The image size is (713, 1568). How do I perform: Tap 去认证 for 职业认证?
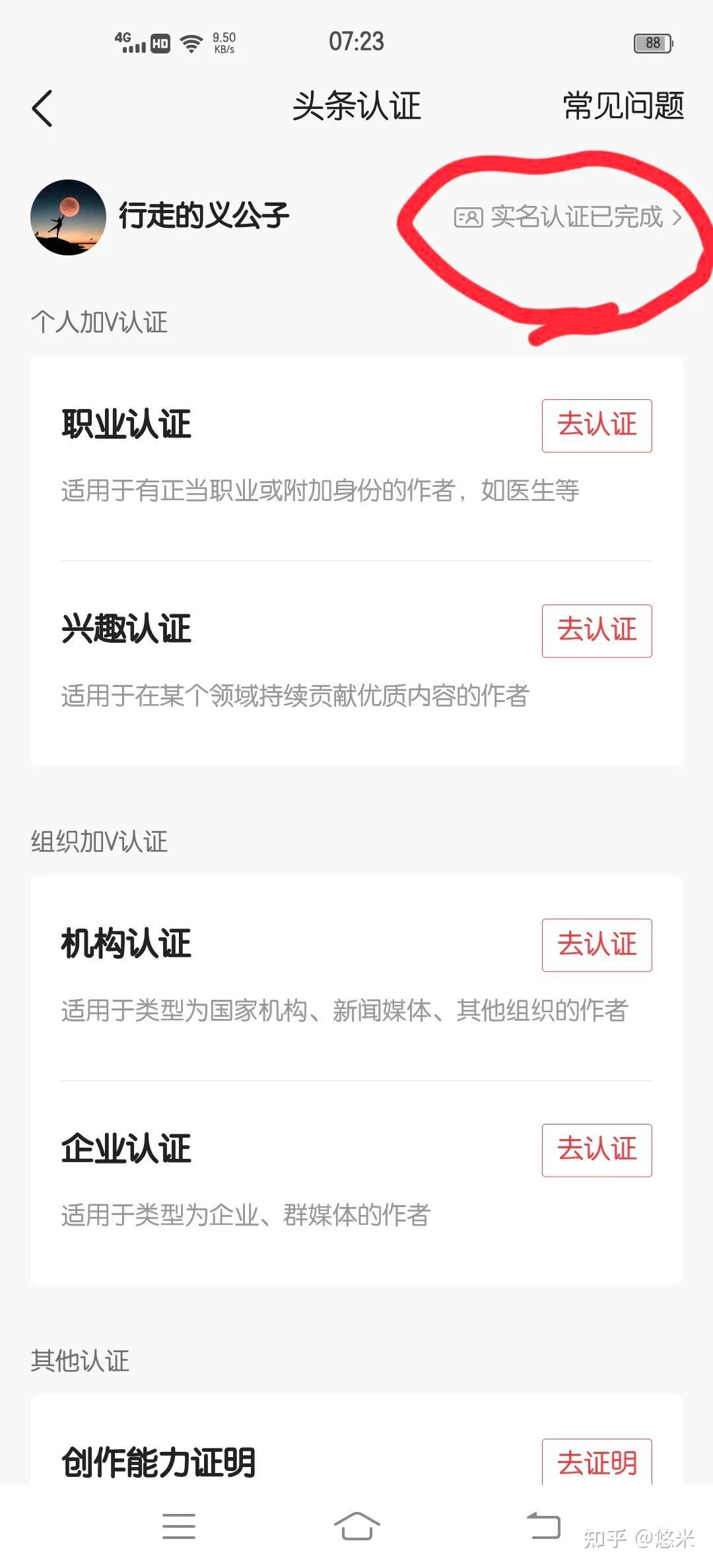[x=596, y=426]
